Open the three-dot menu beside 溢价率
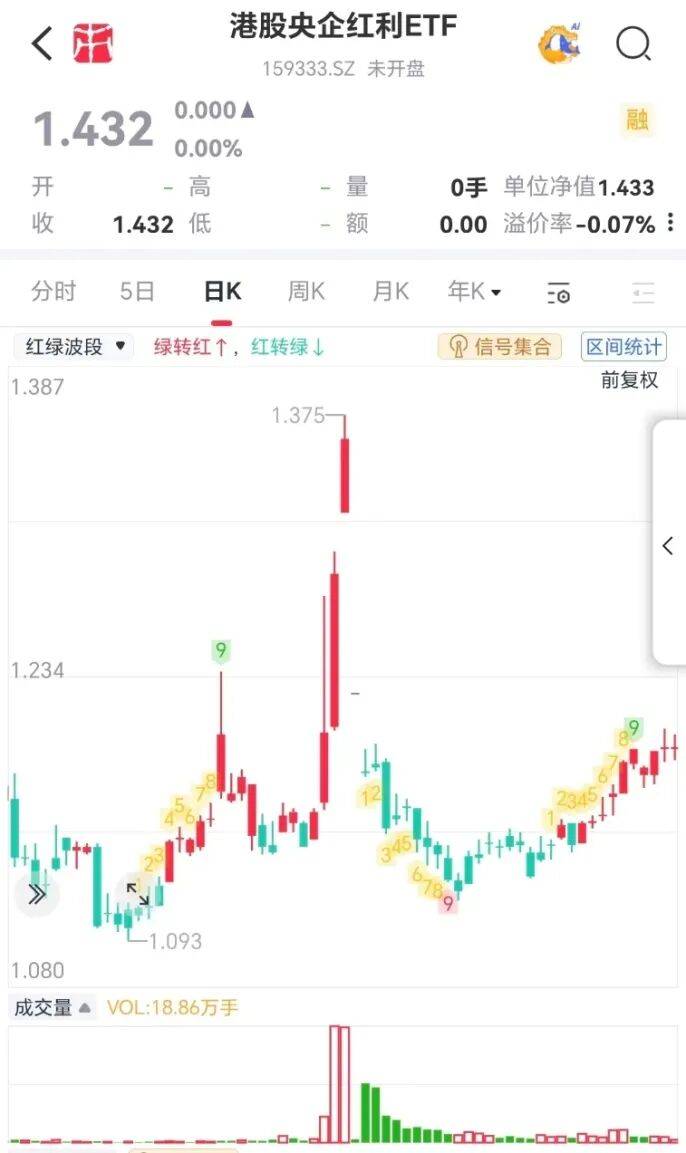The height and width of the screenshot is (1153, 686). tap(671, 222)
